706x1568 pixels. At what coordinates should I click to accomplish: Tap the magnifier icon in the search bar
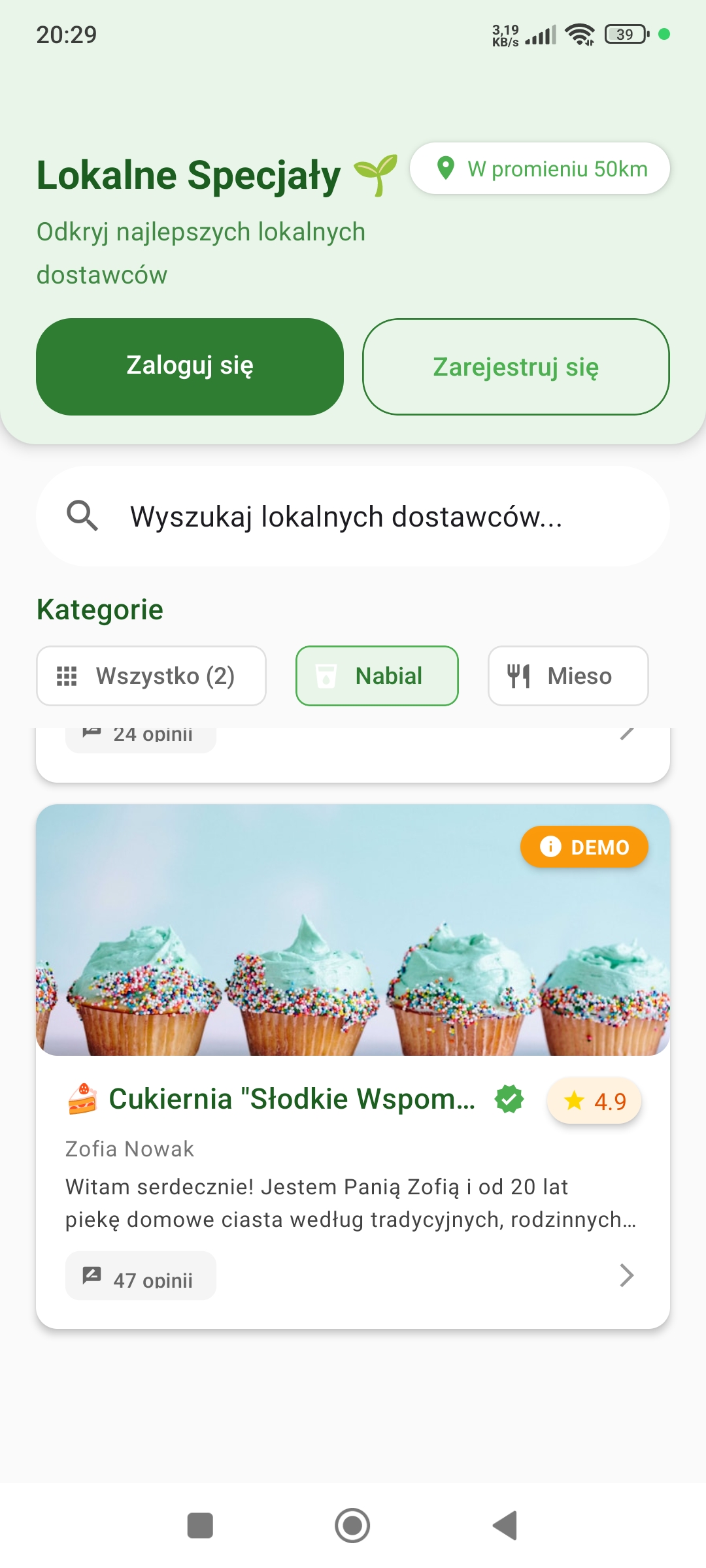[x=82, y=516]
